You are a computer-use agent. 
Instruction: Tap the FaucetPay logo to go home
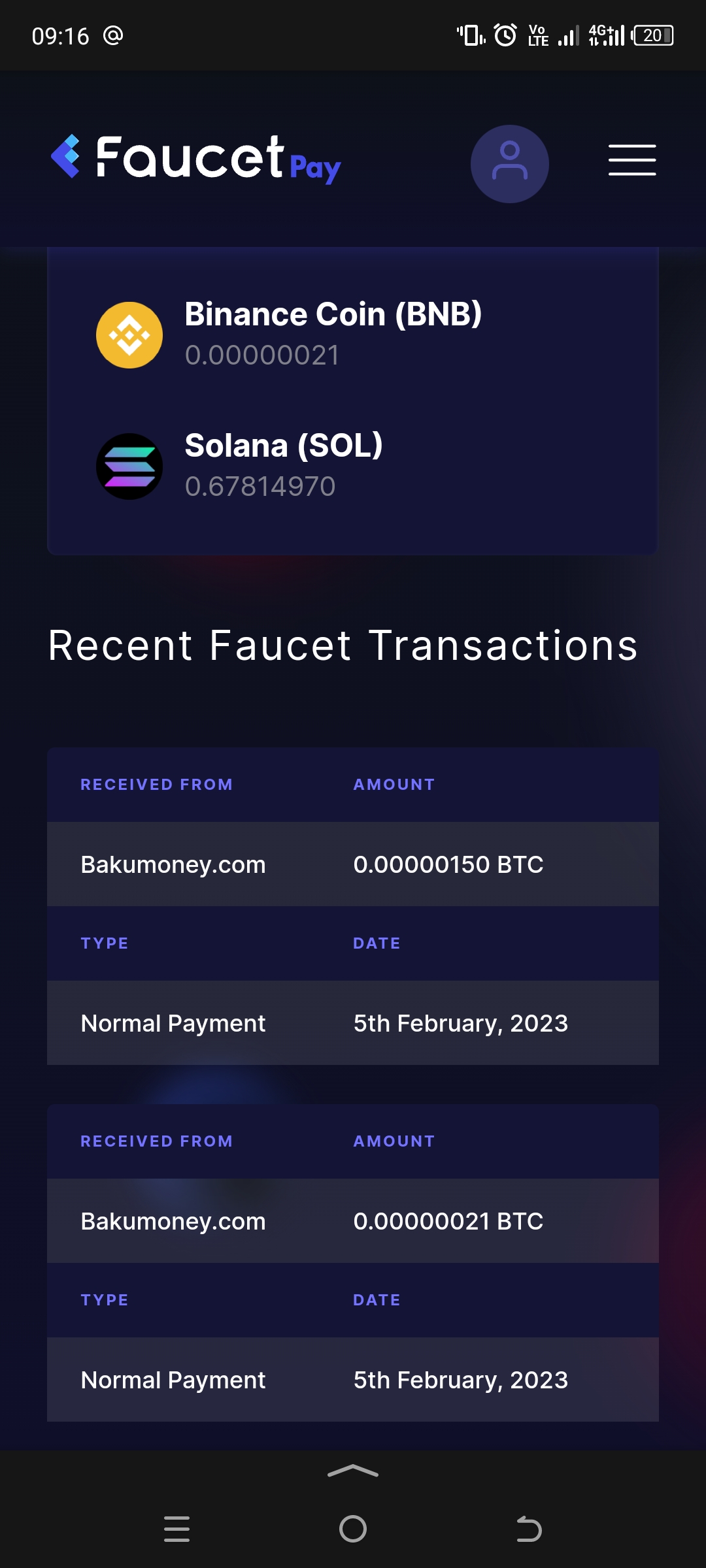tap(196, 159)
